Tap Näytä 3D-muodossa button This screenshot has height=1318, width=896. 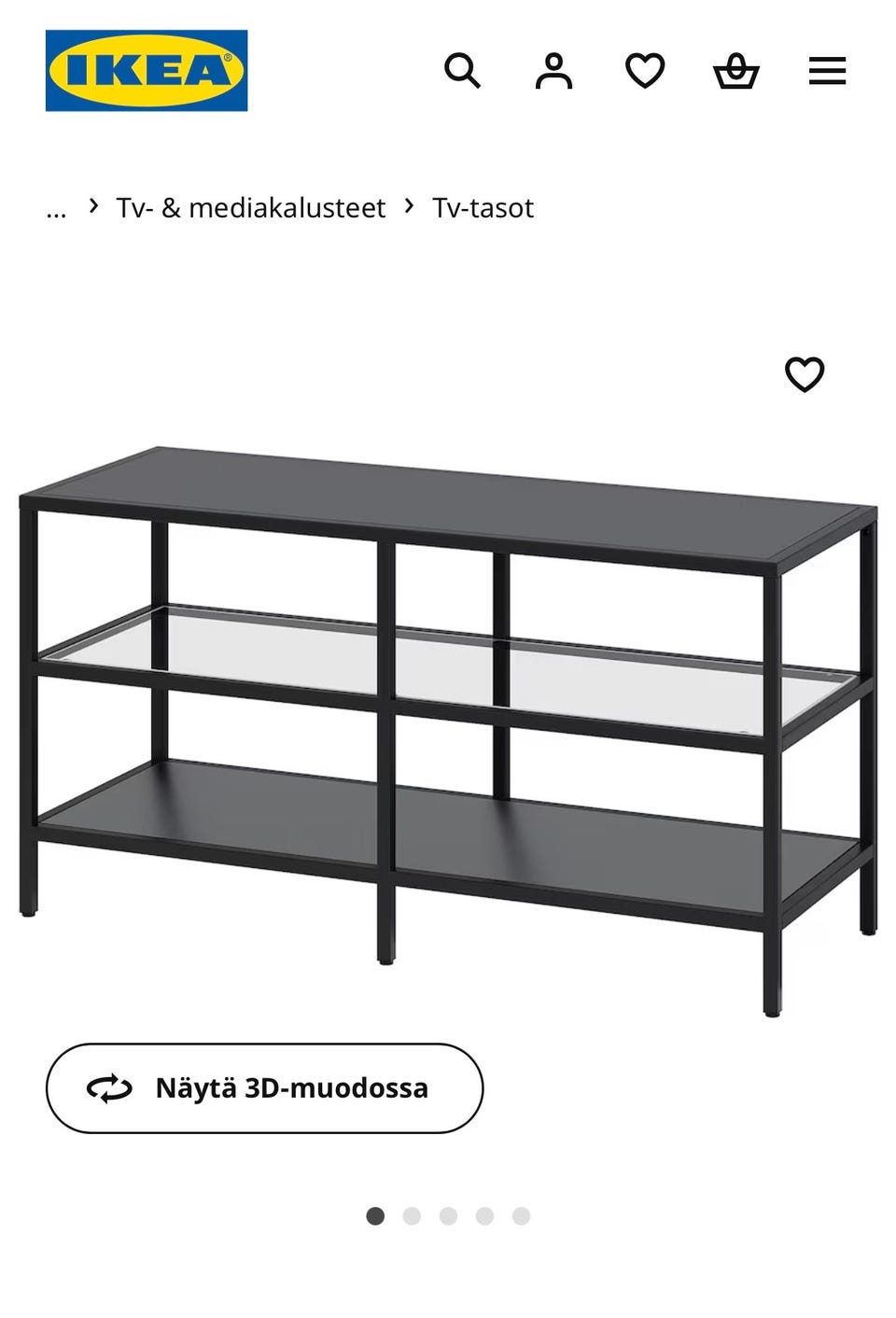tap(265, 1088)
